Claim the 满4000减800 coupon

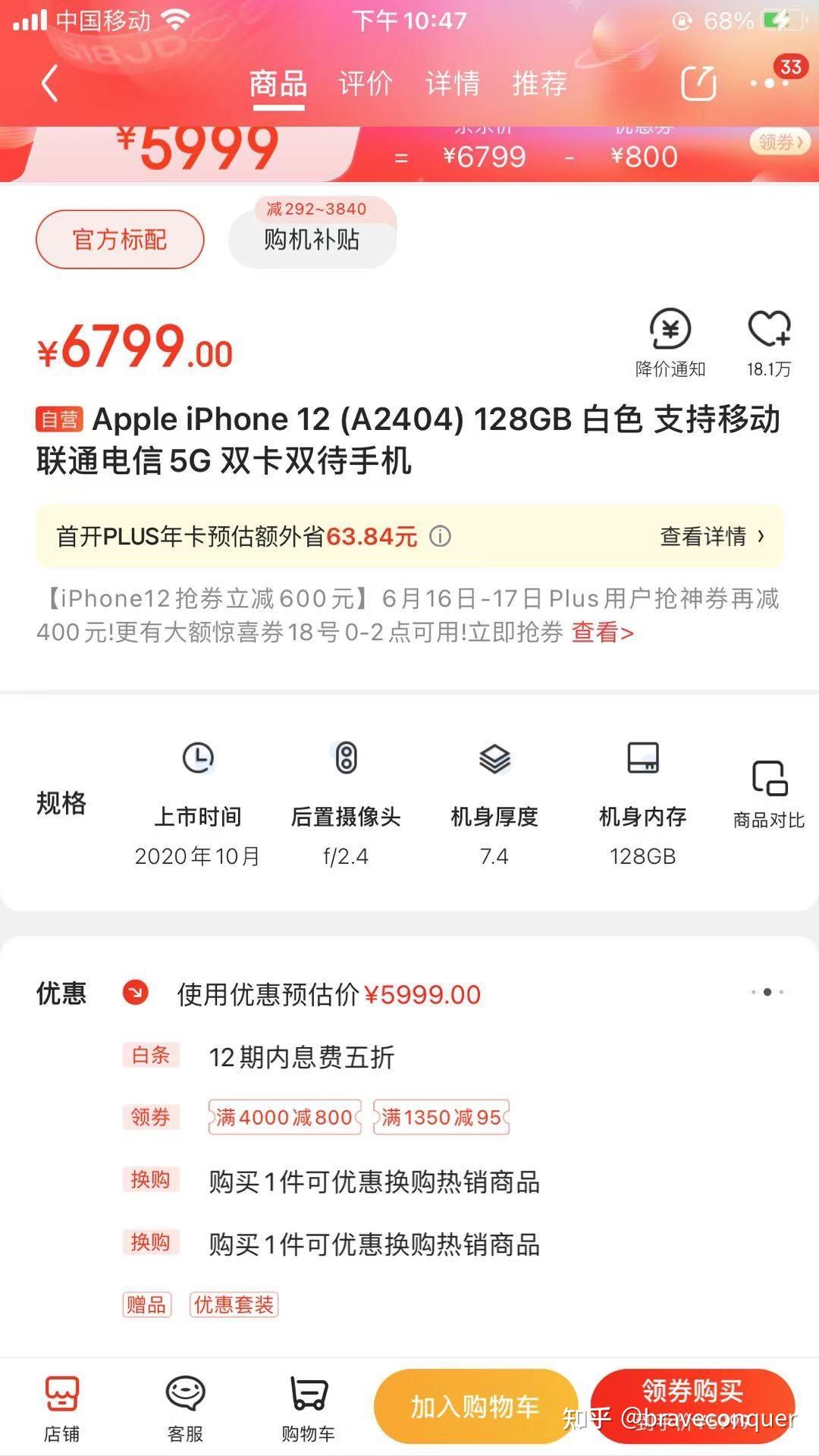284,1117
